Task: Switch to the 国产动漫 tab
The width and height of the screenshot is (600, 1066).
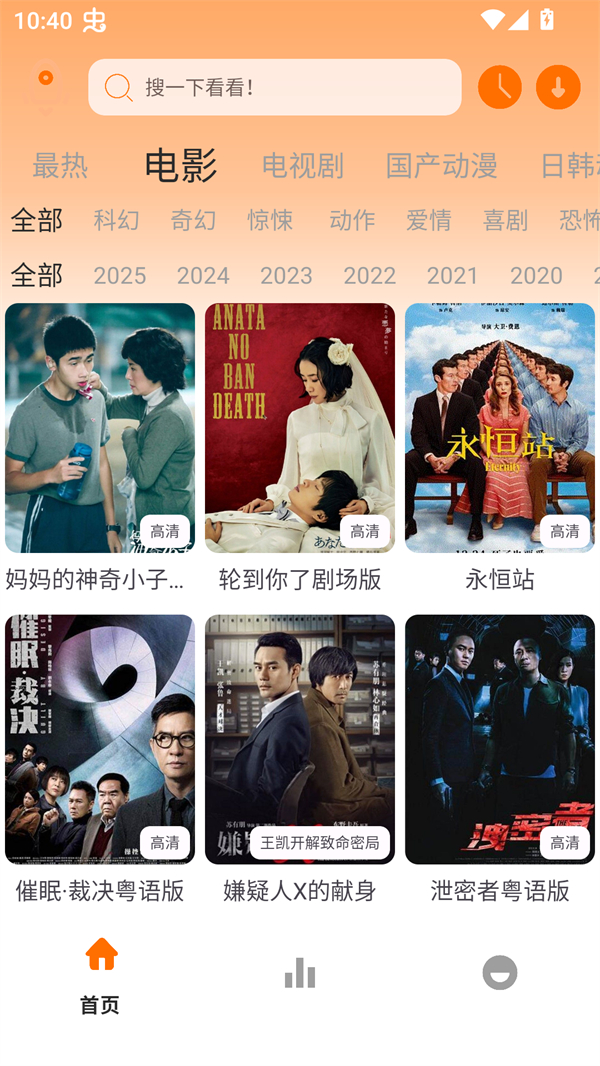Action: [441, 165]
